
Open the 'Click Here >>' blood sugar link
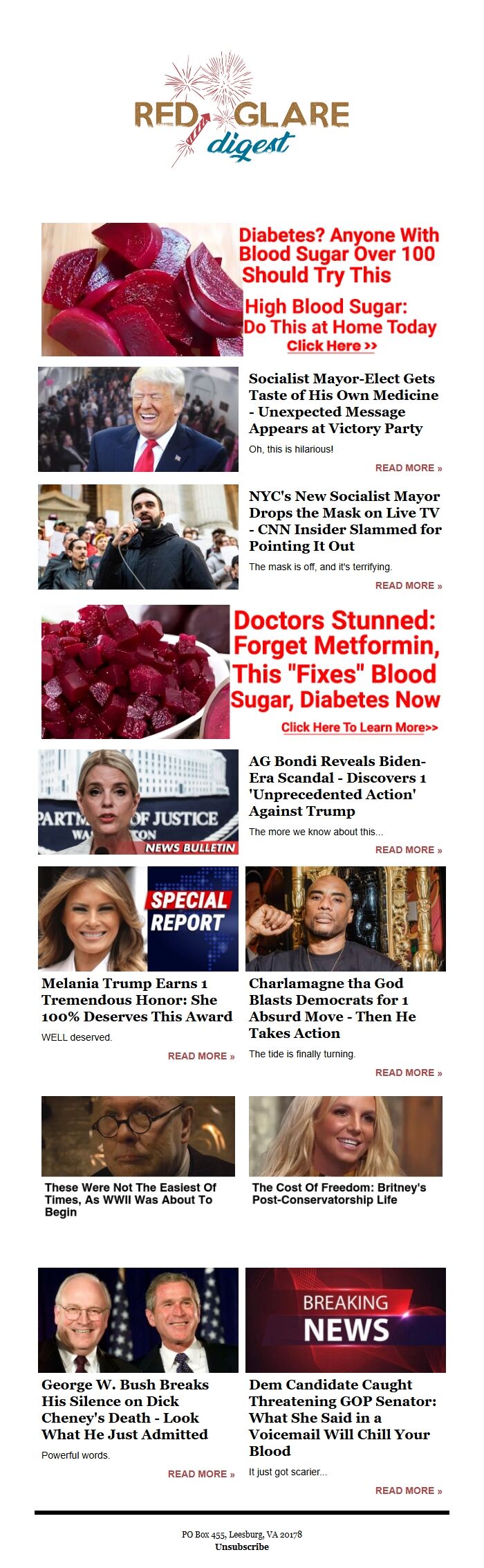pyautogui.click(x=332, y=346)
